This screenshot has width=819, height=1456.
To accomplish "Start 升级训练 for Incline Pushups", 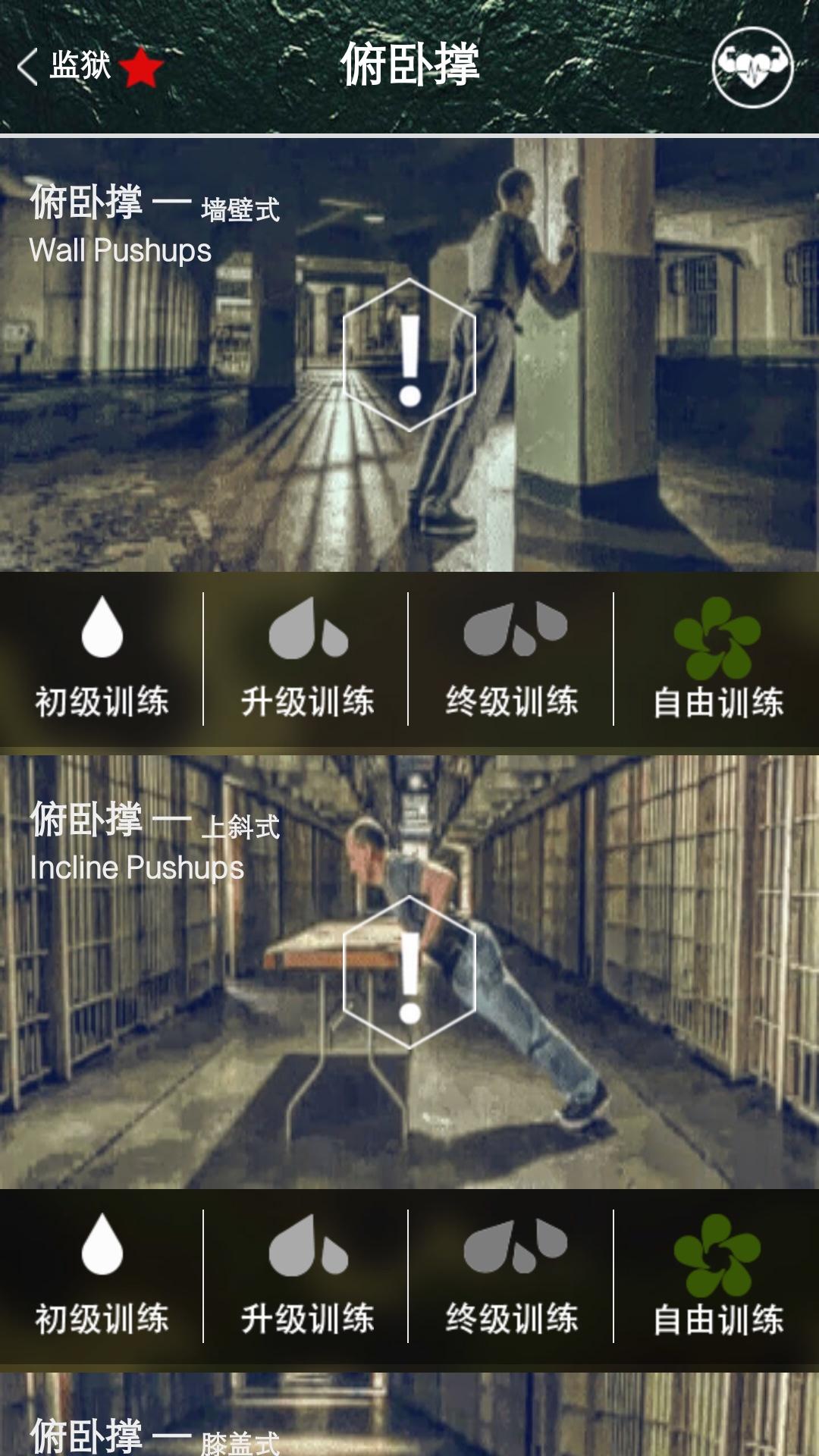I will pyautogui.click(x=307, y=1276).
